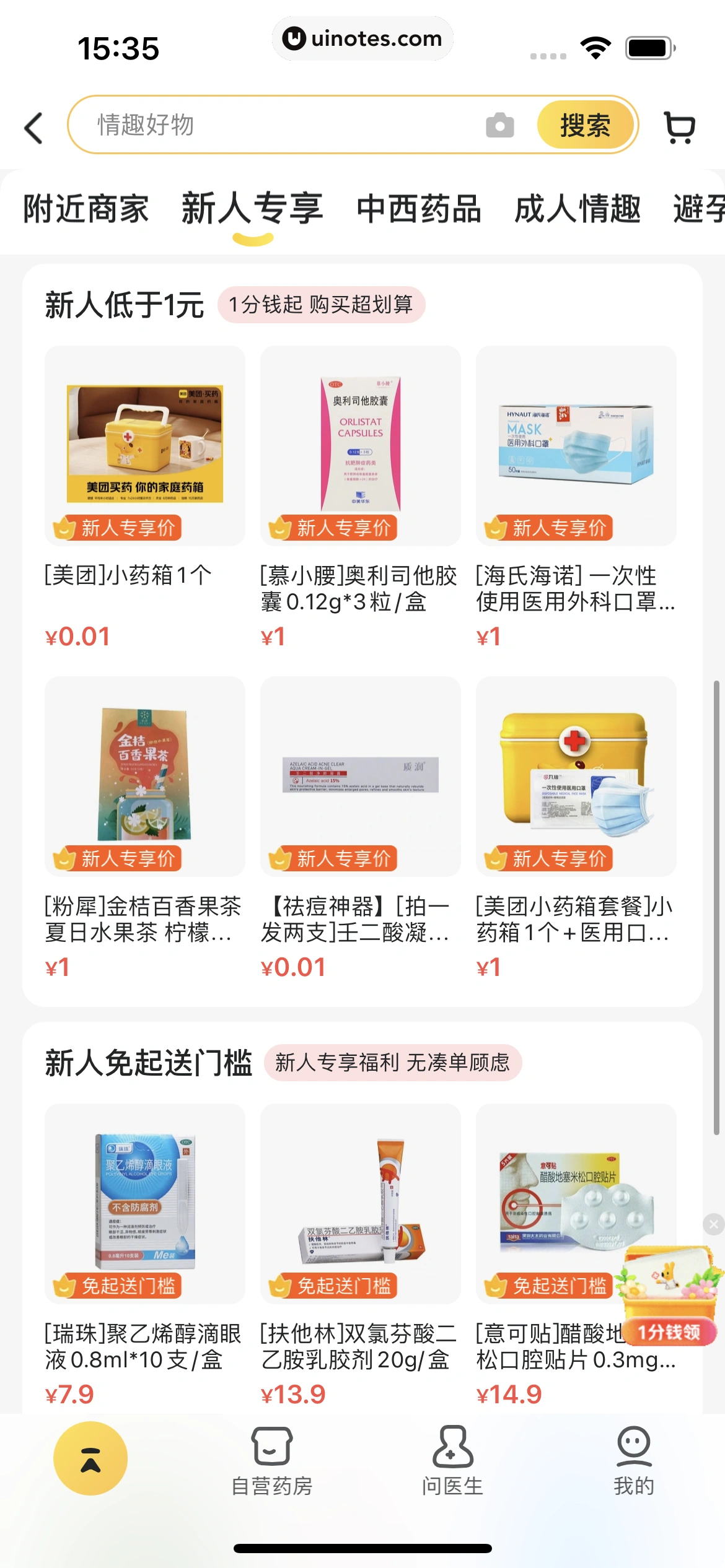View 奥利司他胶囊 product card
This screenshot has height=1568, width=725.
pos(360,446)
